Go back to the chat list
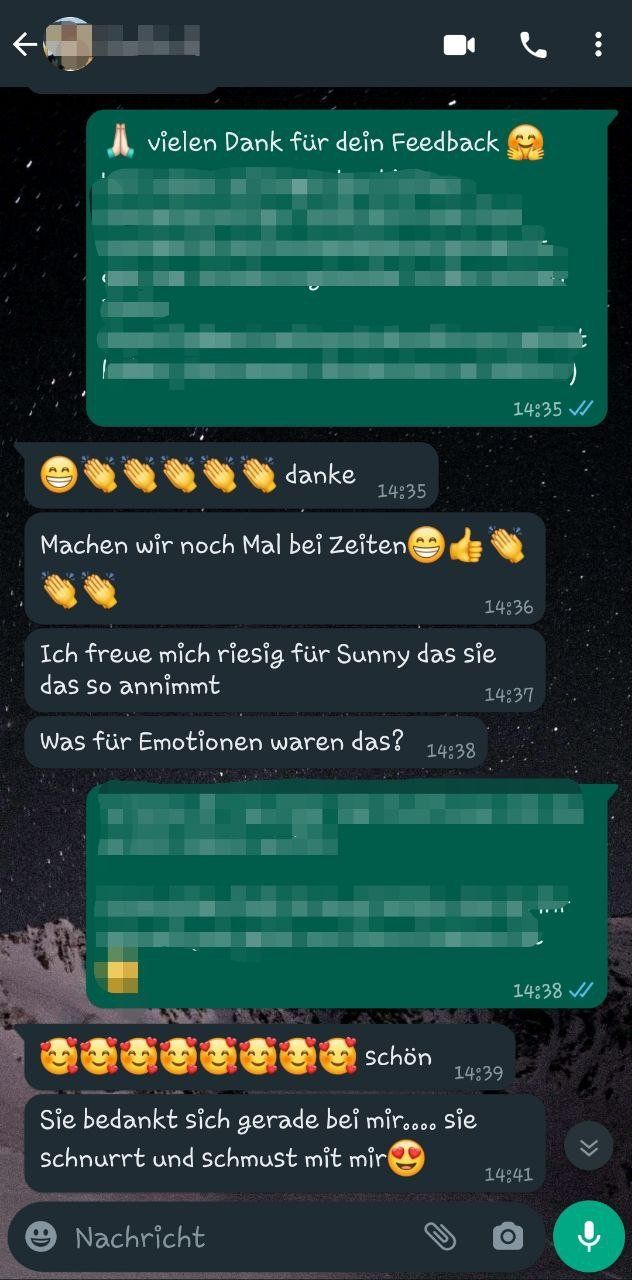 24,44
